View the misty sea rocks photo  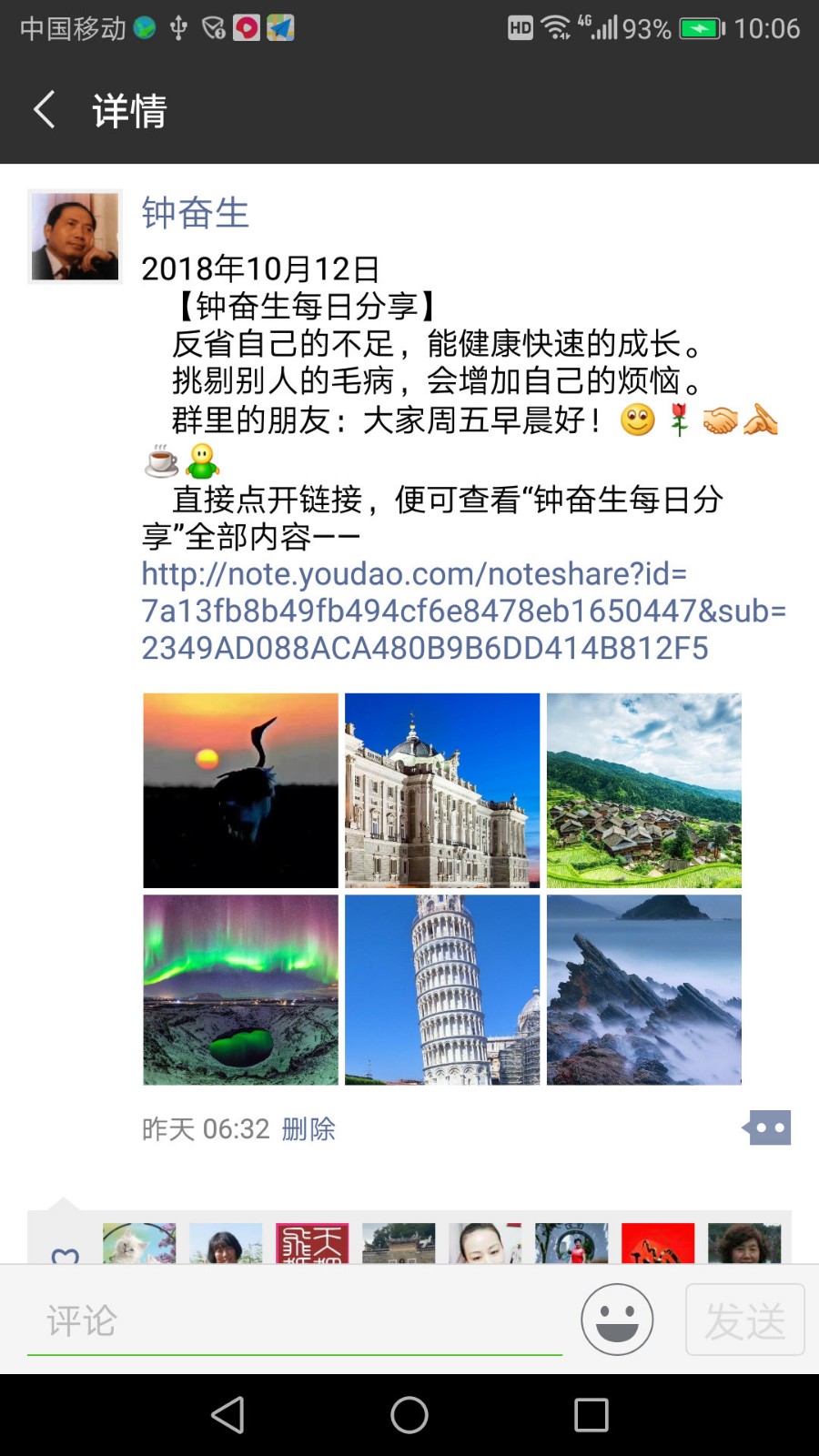click(x=644, y=990)
